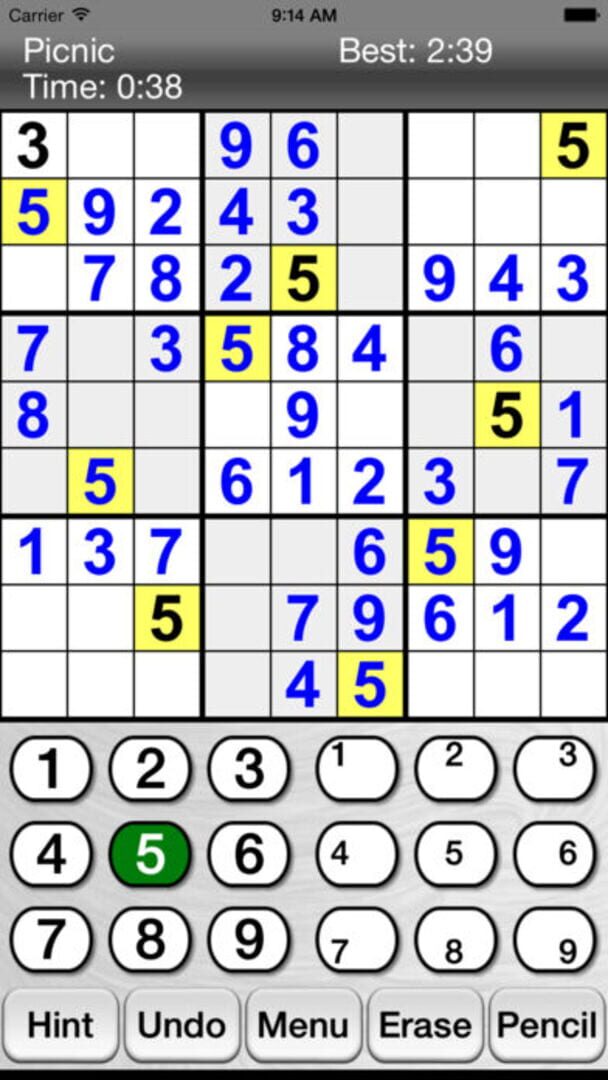Select the large number 7 key
608x1080 pixels.
[x=51, y=941]
